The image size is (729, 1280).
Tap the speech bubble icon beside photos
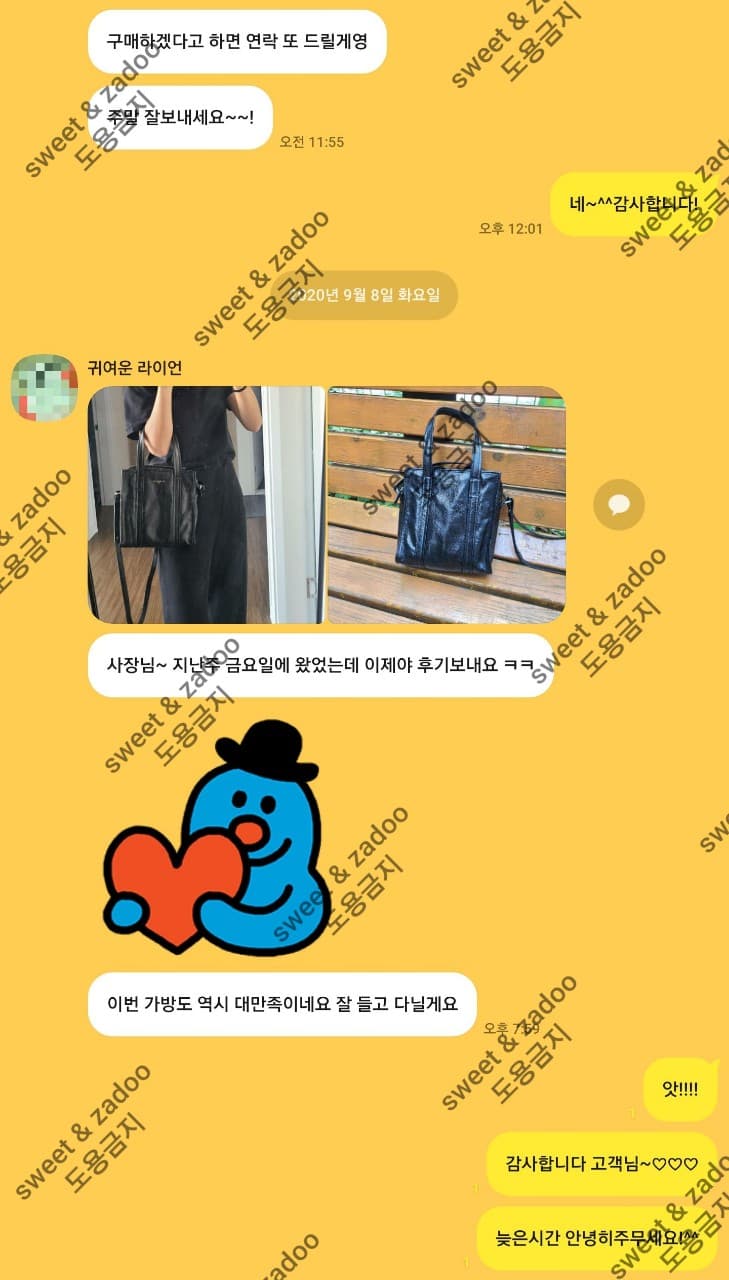click(618, 504)
